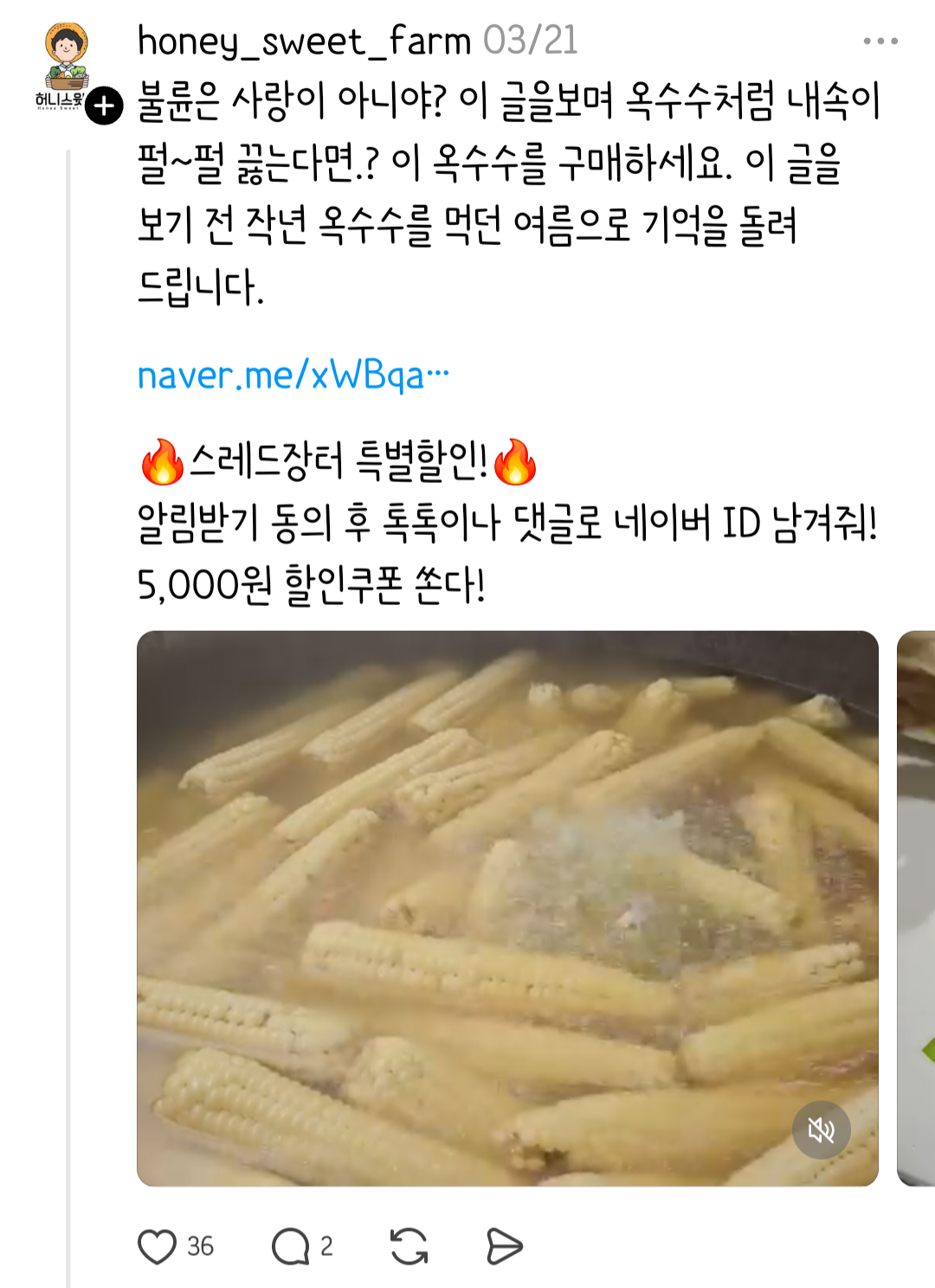This screenshot has height=1288, width=935.
Task: Unmute the corn video
Action: pyautogui.click(x=821, y=1129)
